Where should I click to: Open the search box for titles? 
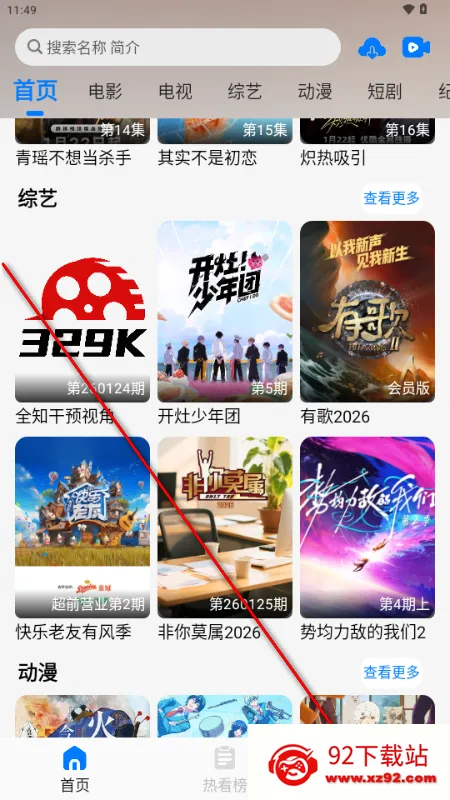pos(178,47)
